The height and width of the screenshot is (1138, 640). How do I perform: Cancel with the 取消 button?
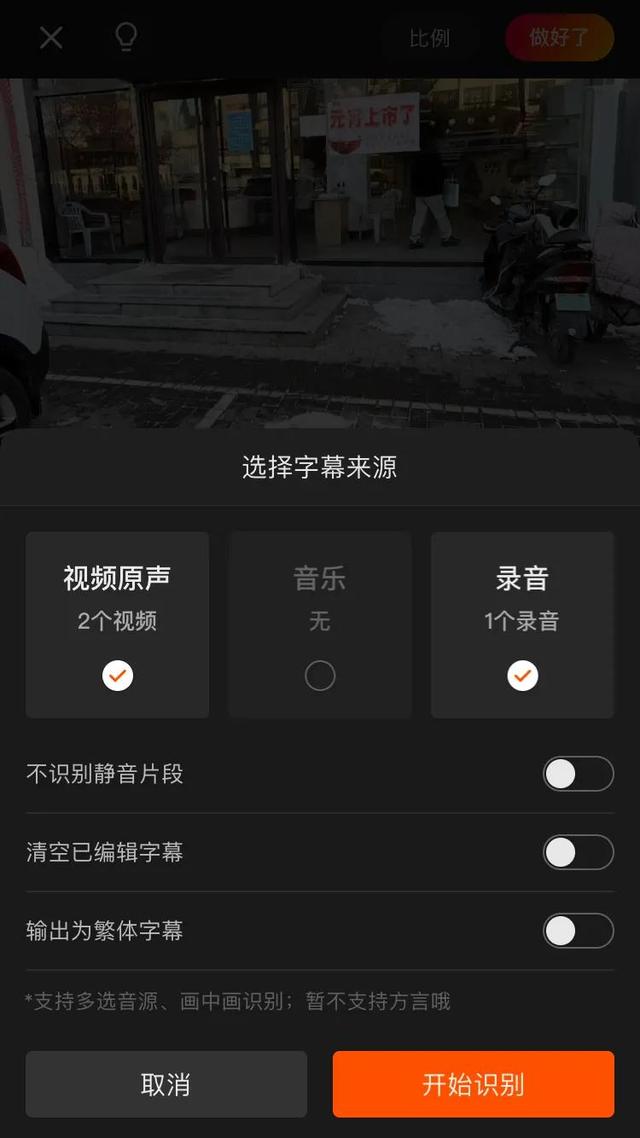pos(166,1084)
